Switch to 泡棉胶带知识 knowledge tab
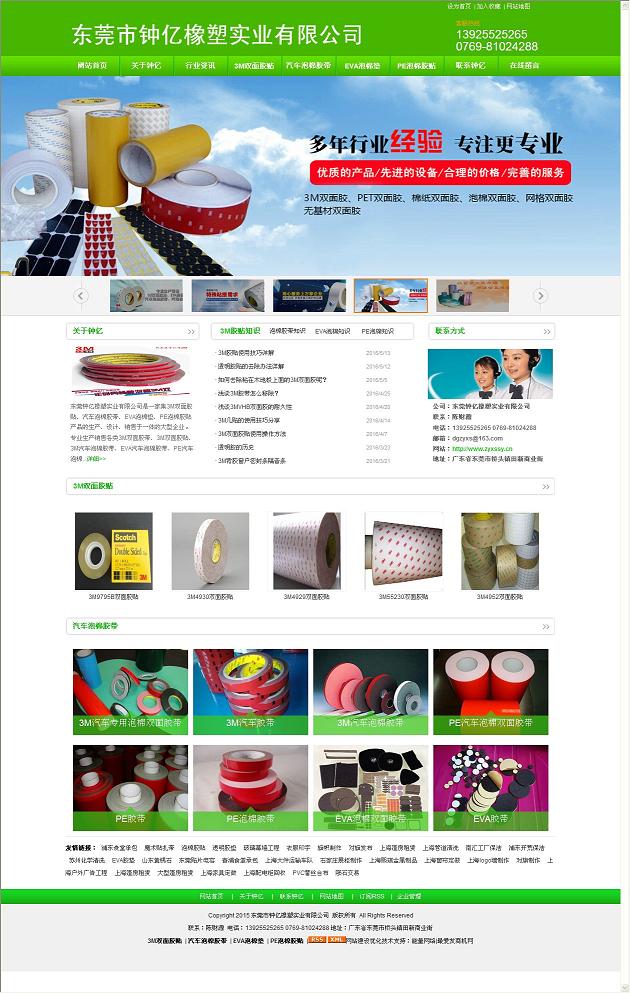 pos(287,331)
